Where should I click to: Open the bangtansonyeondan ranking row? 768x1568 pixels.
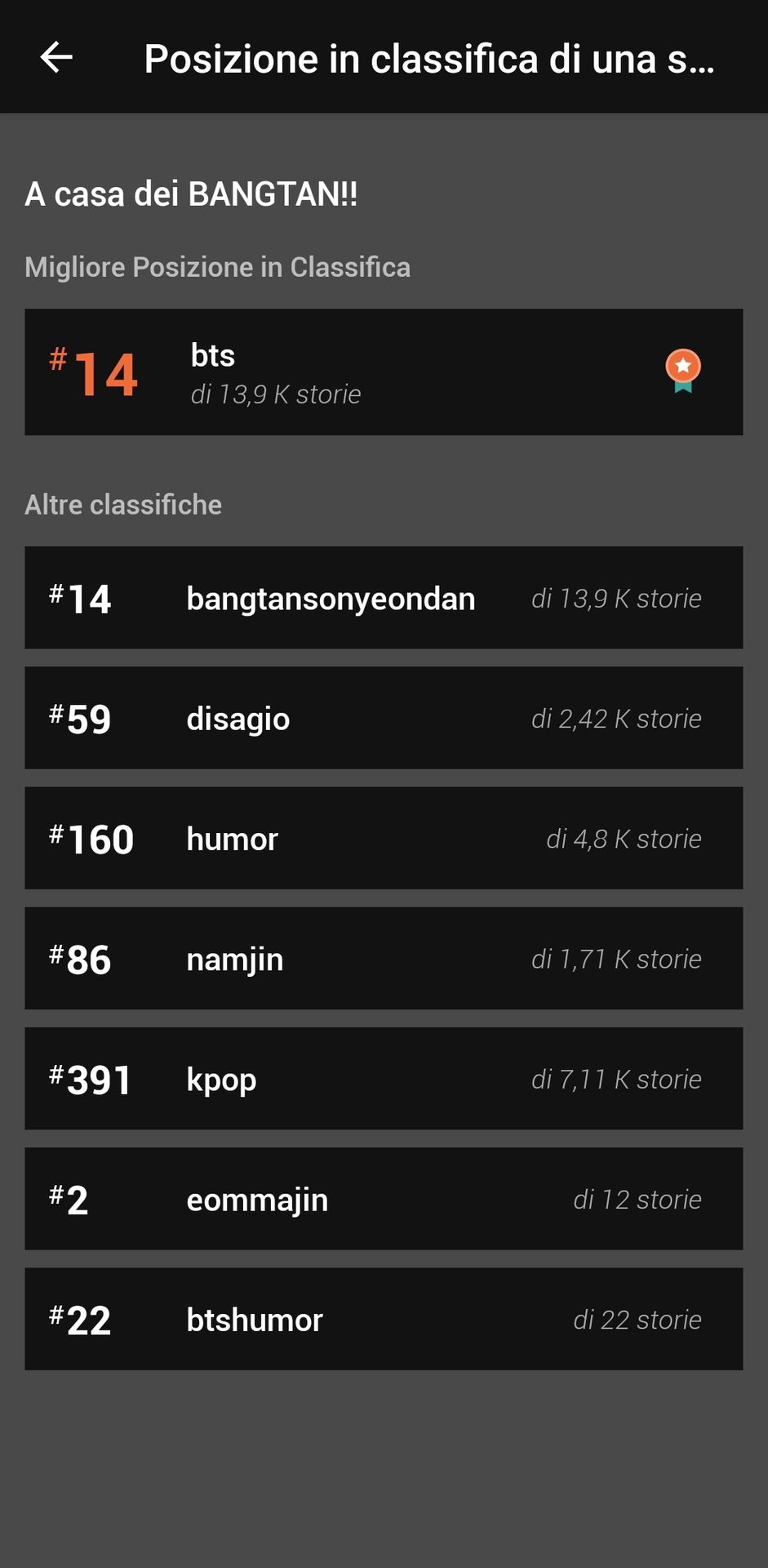point(384,598)
